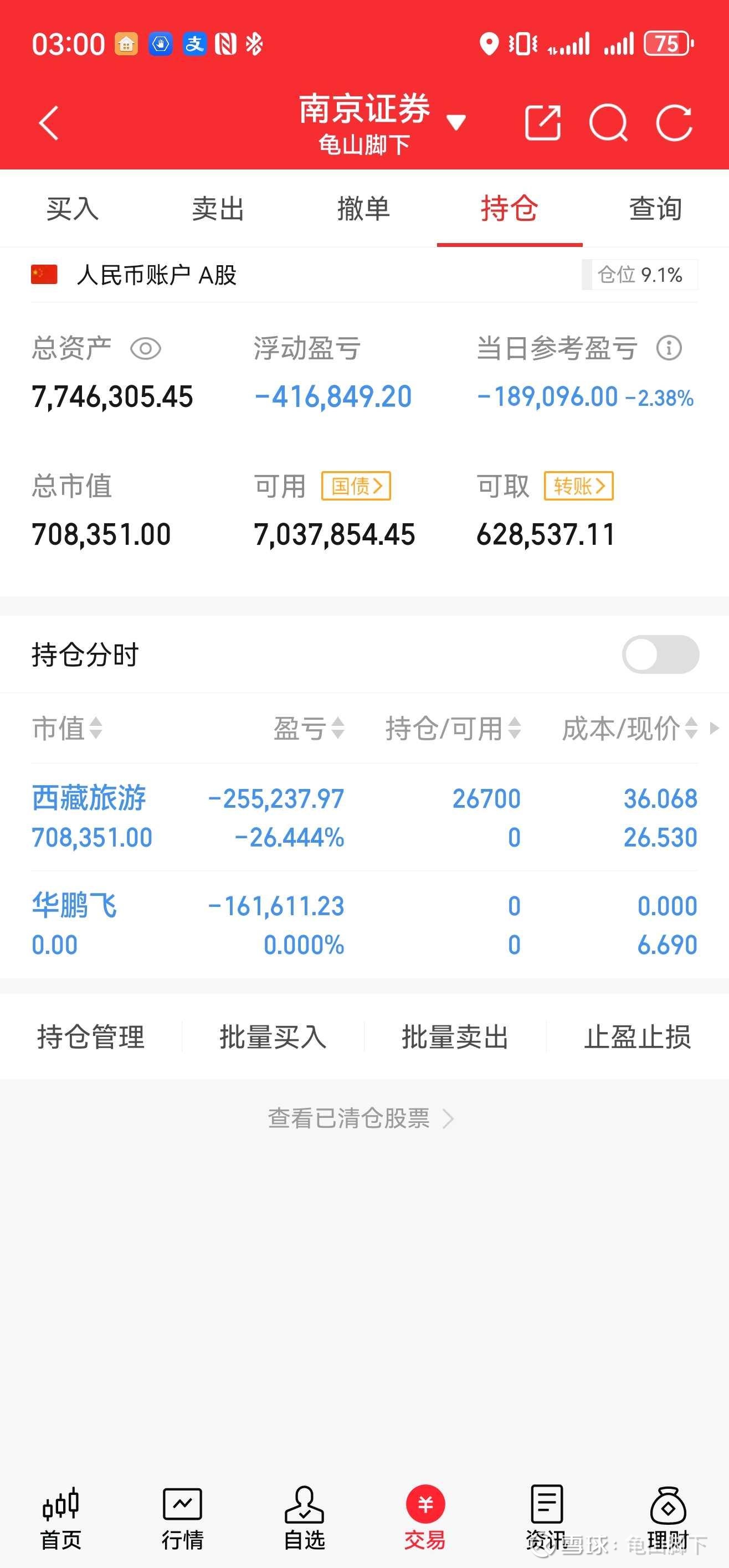
Task: Hide total assets with the eye icon
Action: [x=146, y=349]
